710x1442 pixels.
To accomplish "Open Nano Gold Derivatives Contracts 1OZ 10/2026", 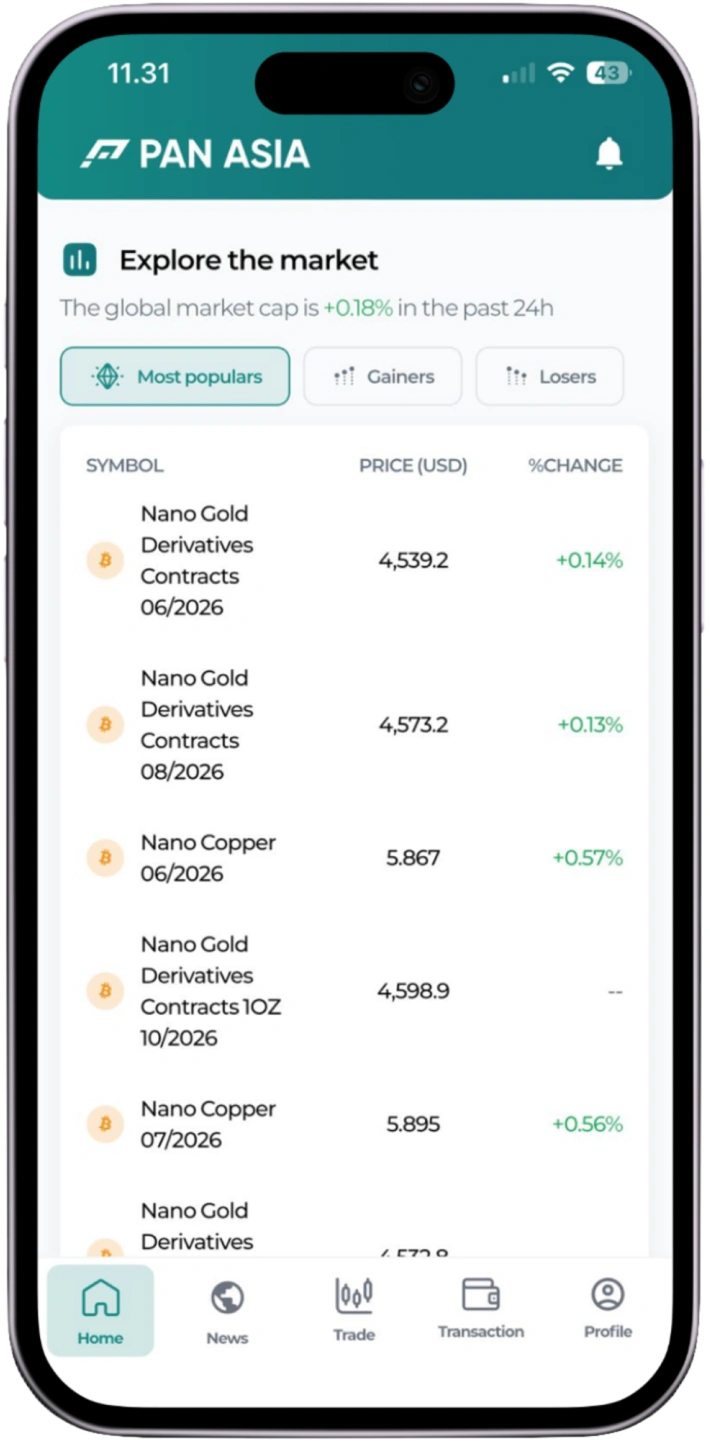I will click(x=354, y=991).
